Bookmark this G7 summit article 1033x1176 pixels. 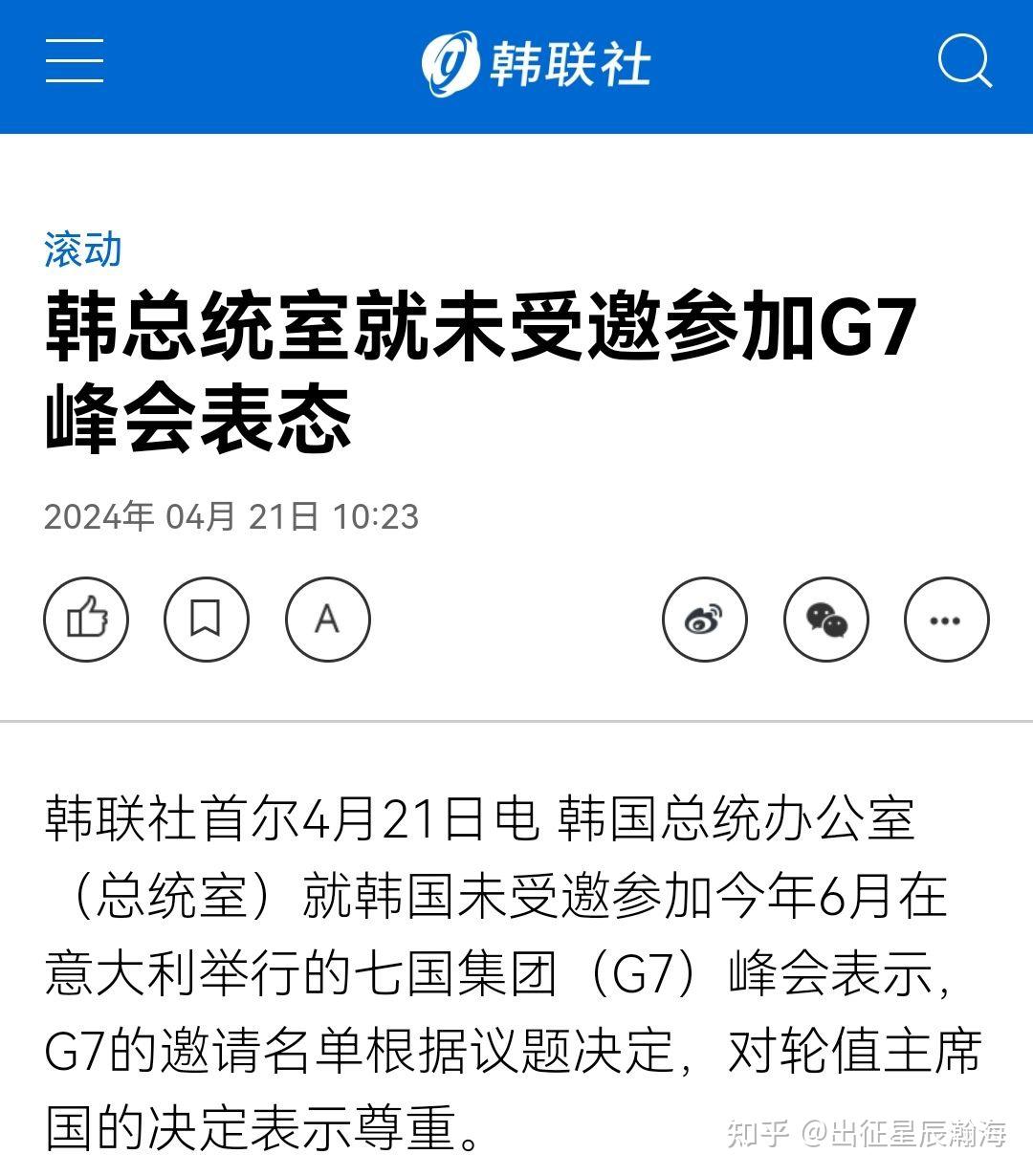[206, 620]
